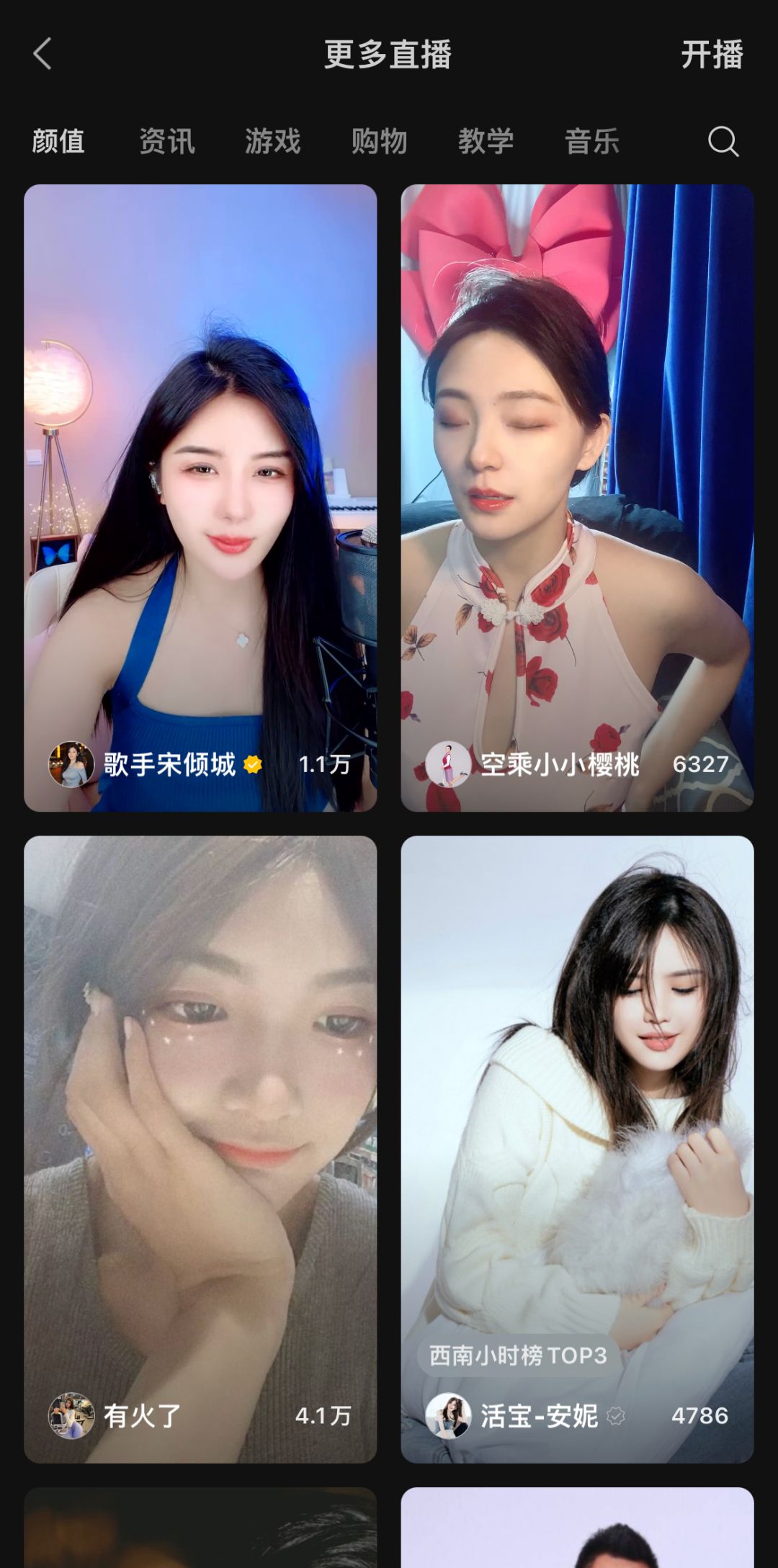Tap 开播 to start broadcasting
This screenshot has width=778, height=1568.
[x=712, y=55]
